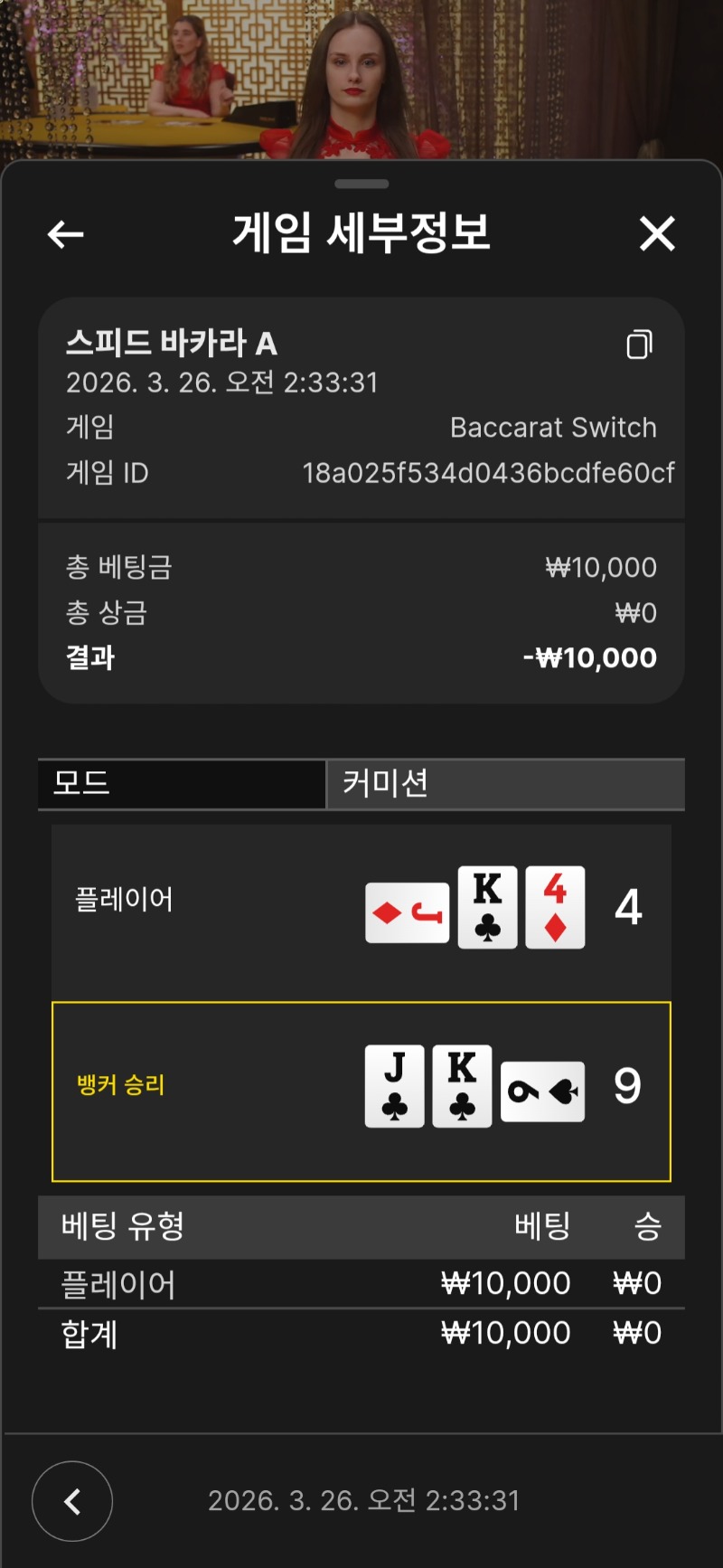Tap the sheet drag handle
723x1568 pixels.
[361, 184]
